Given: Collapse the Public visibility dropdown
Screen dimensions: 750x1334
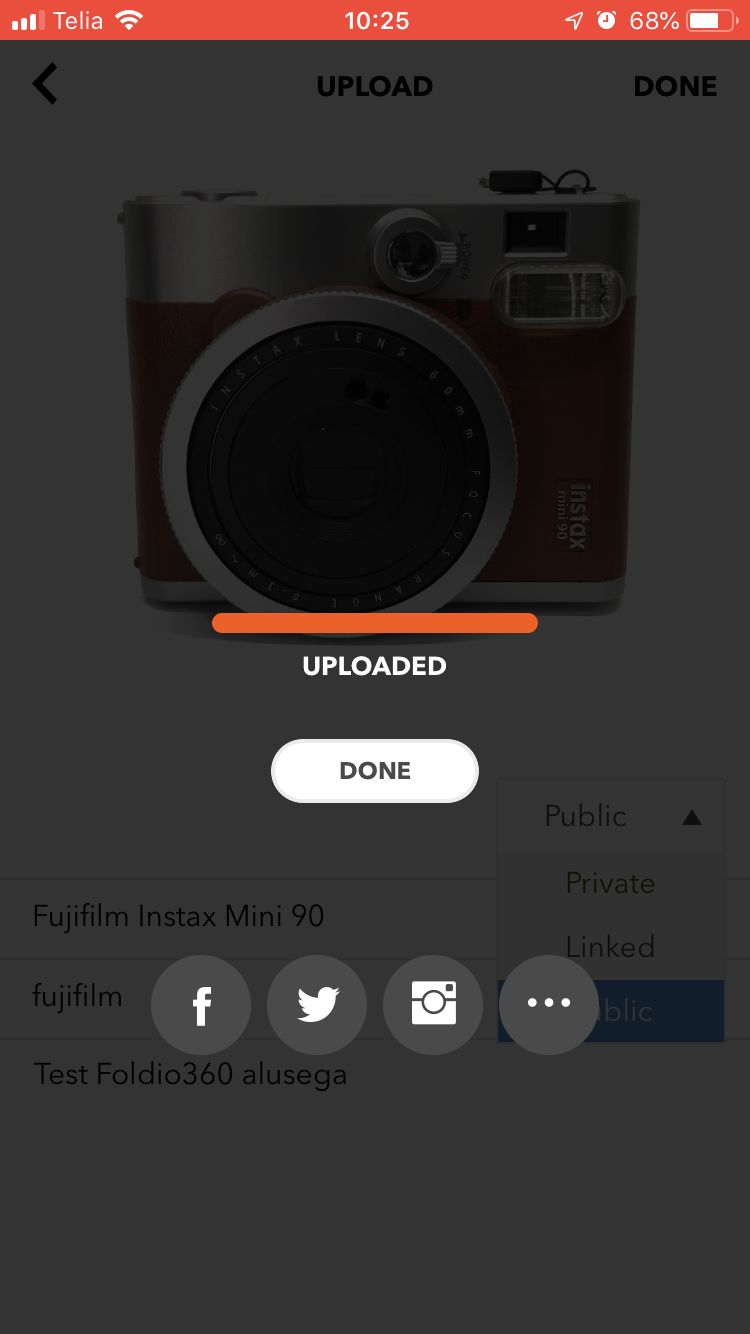Looking at the screenshot, I should pos(610,816).
